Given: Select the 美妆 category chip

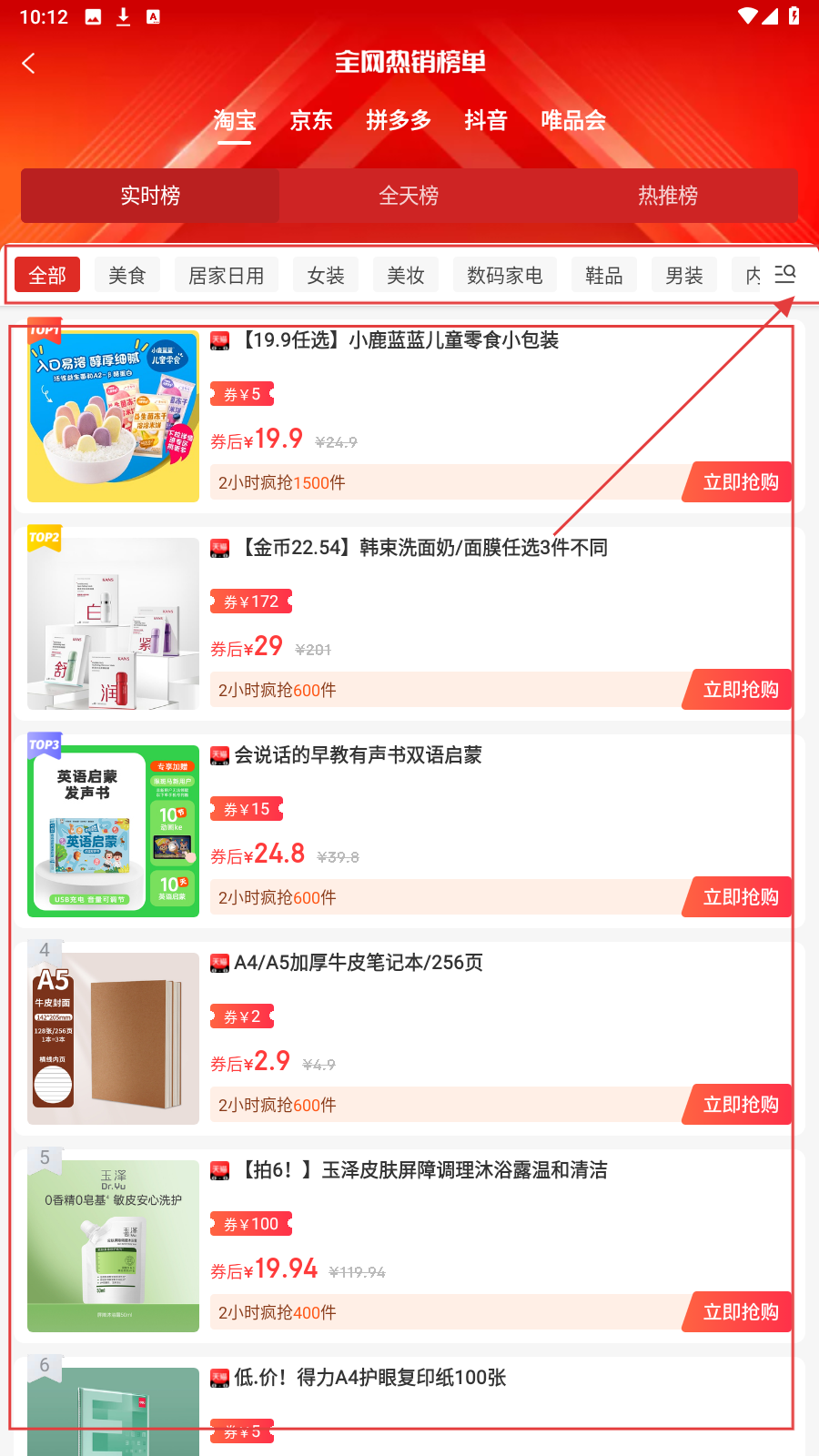Looking at the screenshot, I should (406, 275).
